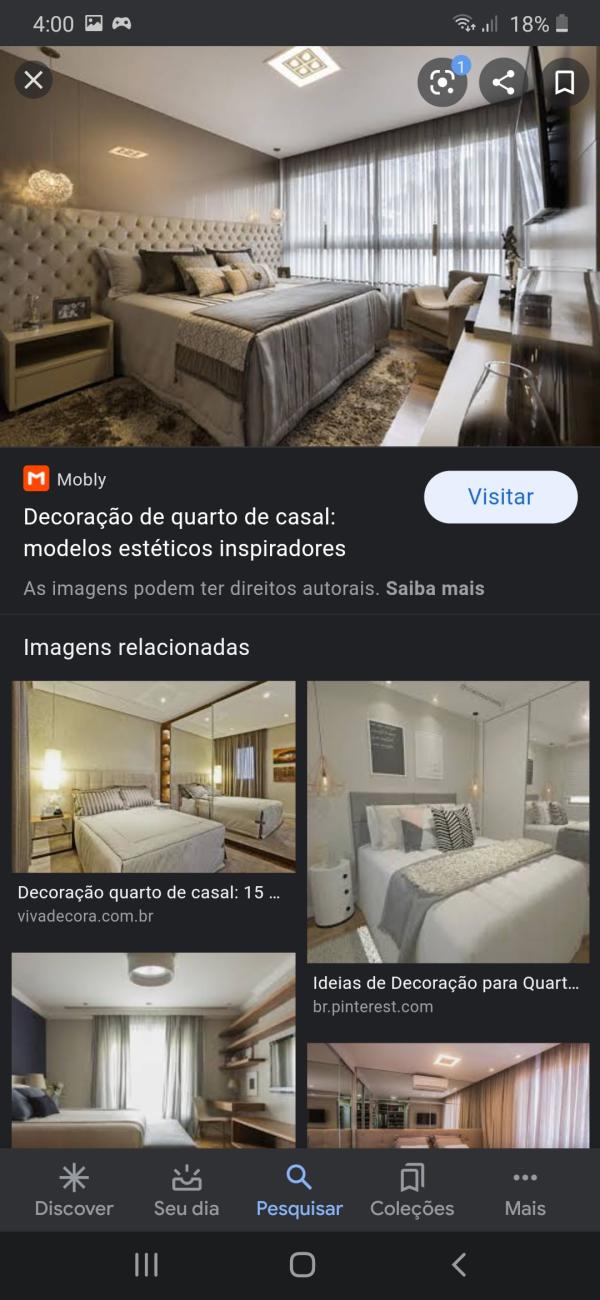Image resolution: width=600 pixels, height=1300 pixels.
Task: Return to the phone home screen
Action: 302,1265
